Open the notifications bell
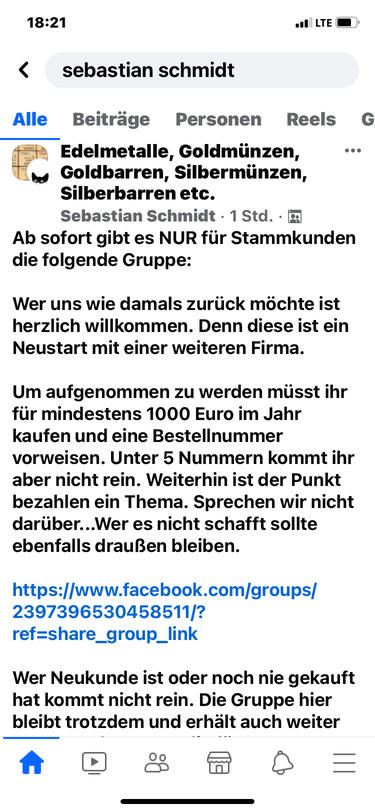Viewport: 375px width, 812px height. (x=282, y=763)
